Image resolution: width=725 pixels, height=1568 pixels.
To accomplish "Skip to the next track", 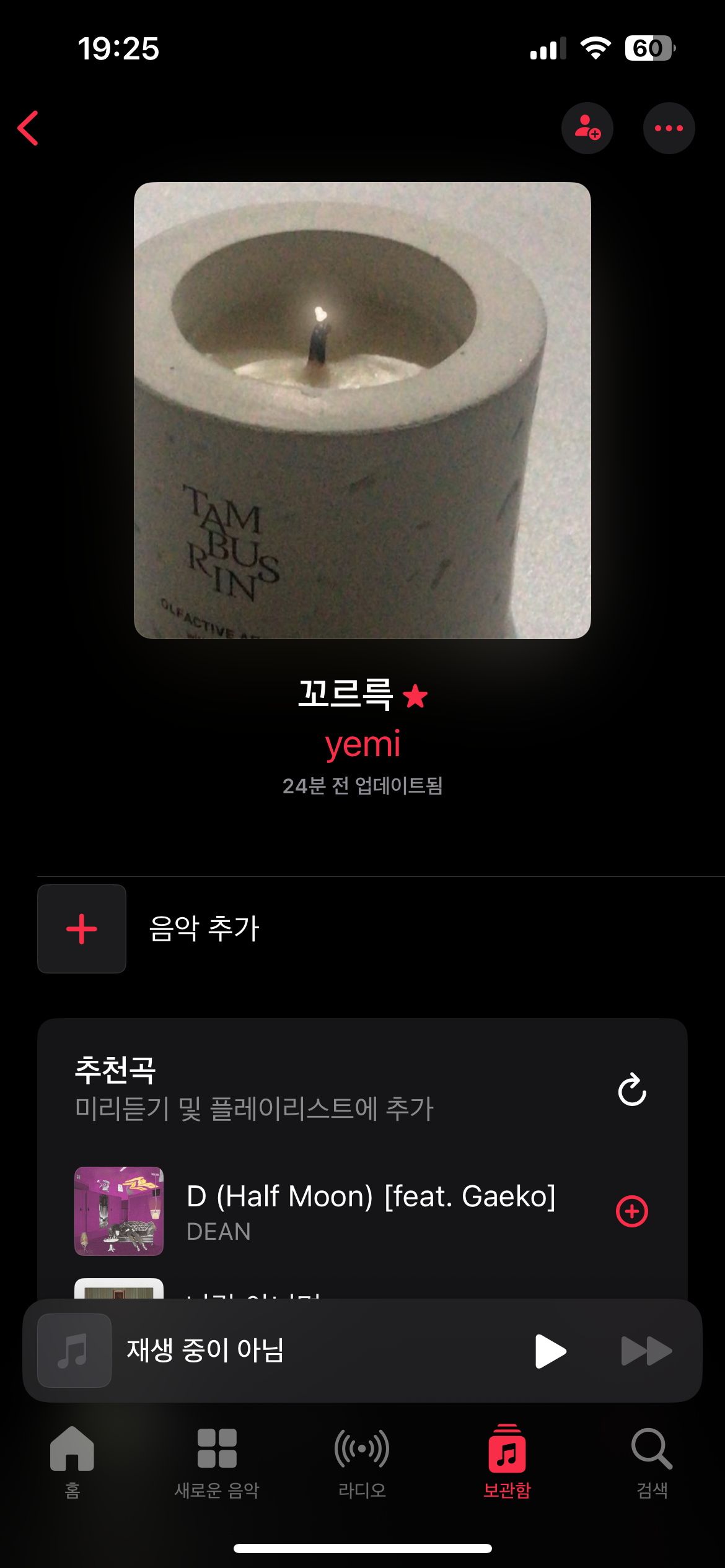I will click(x=646, y=1351).
